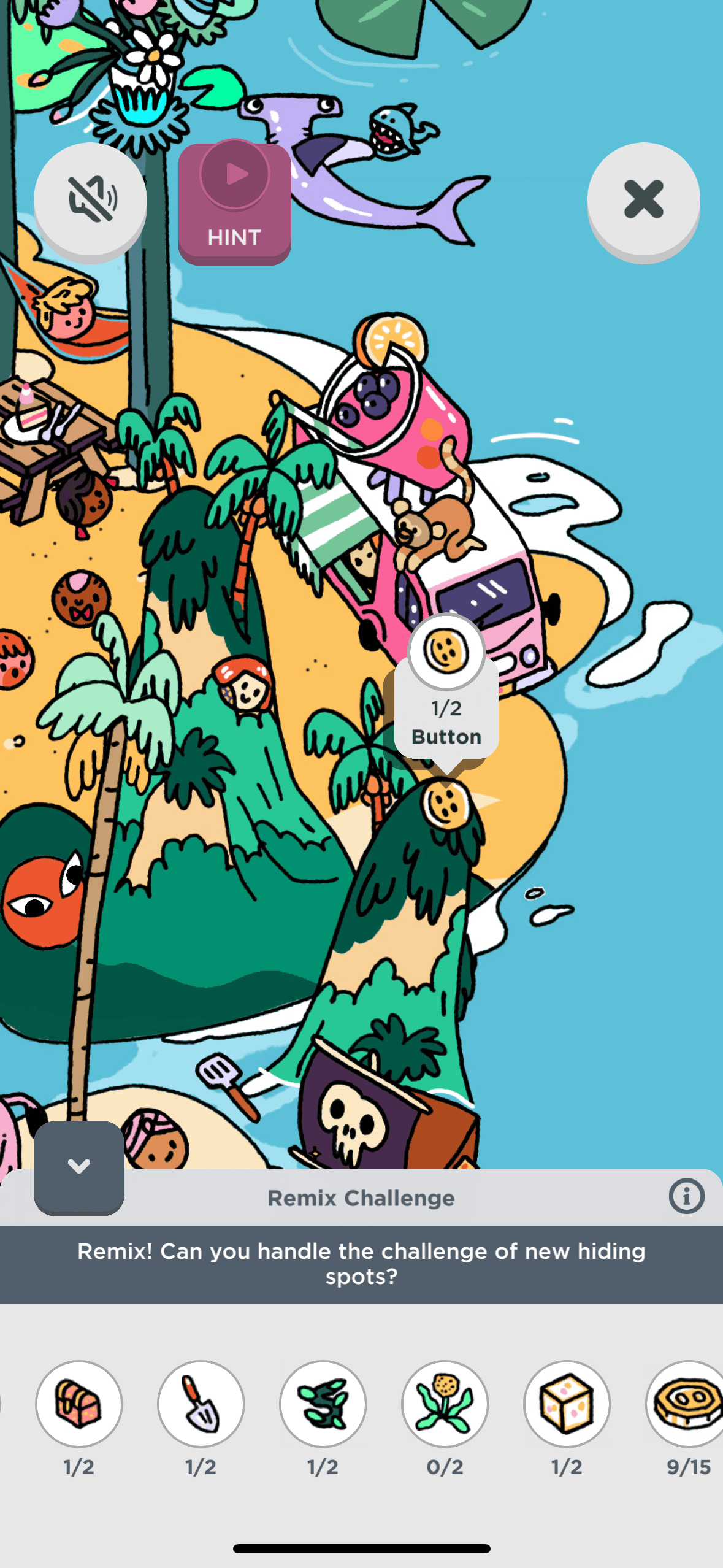Collapse the Remix Challenge panel
Viewport: 723px width, 1568px height.
coord(79,1166)
